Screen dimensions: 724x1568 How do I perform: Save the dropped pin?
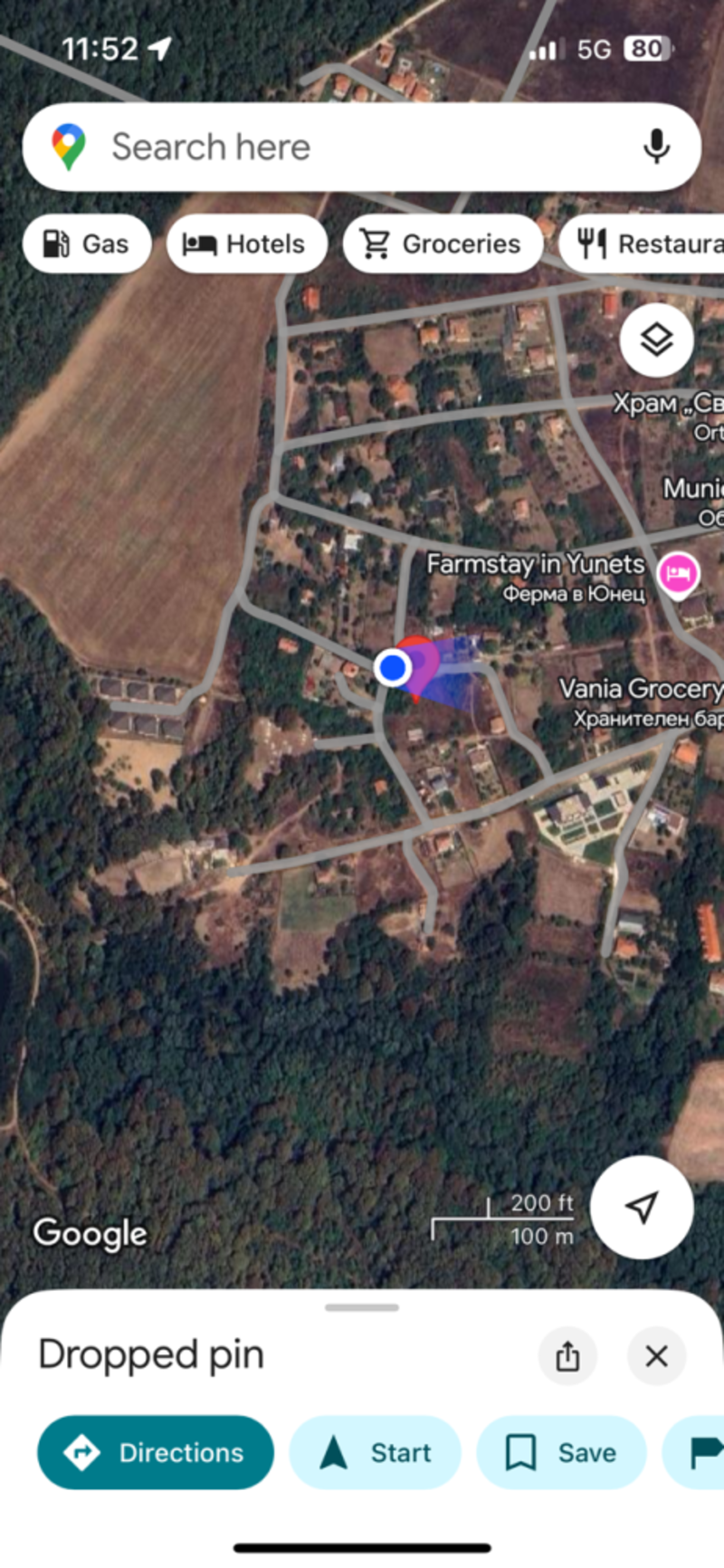[x=561, y=1452]
